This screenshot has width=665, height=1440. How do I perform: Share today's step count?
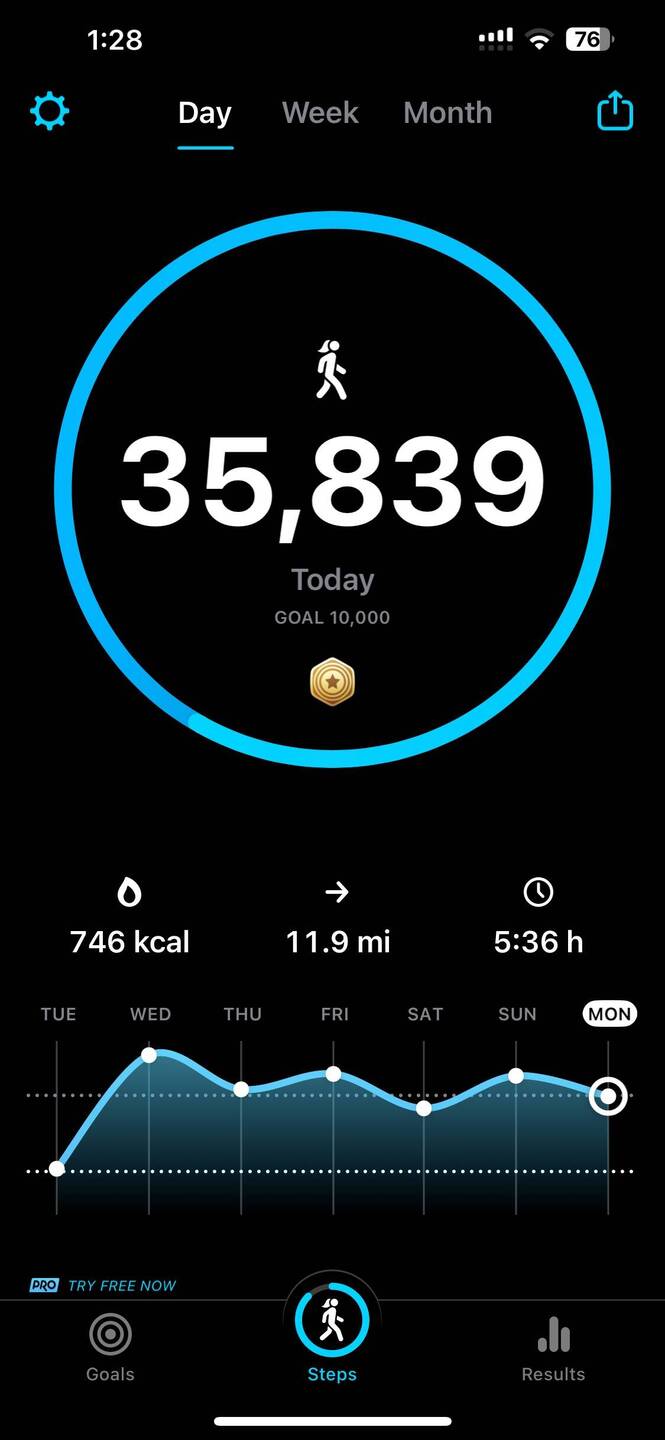[615, 111]
